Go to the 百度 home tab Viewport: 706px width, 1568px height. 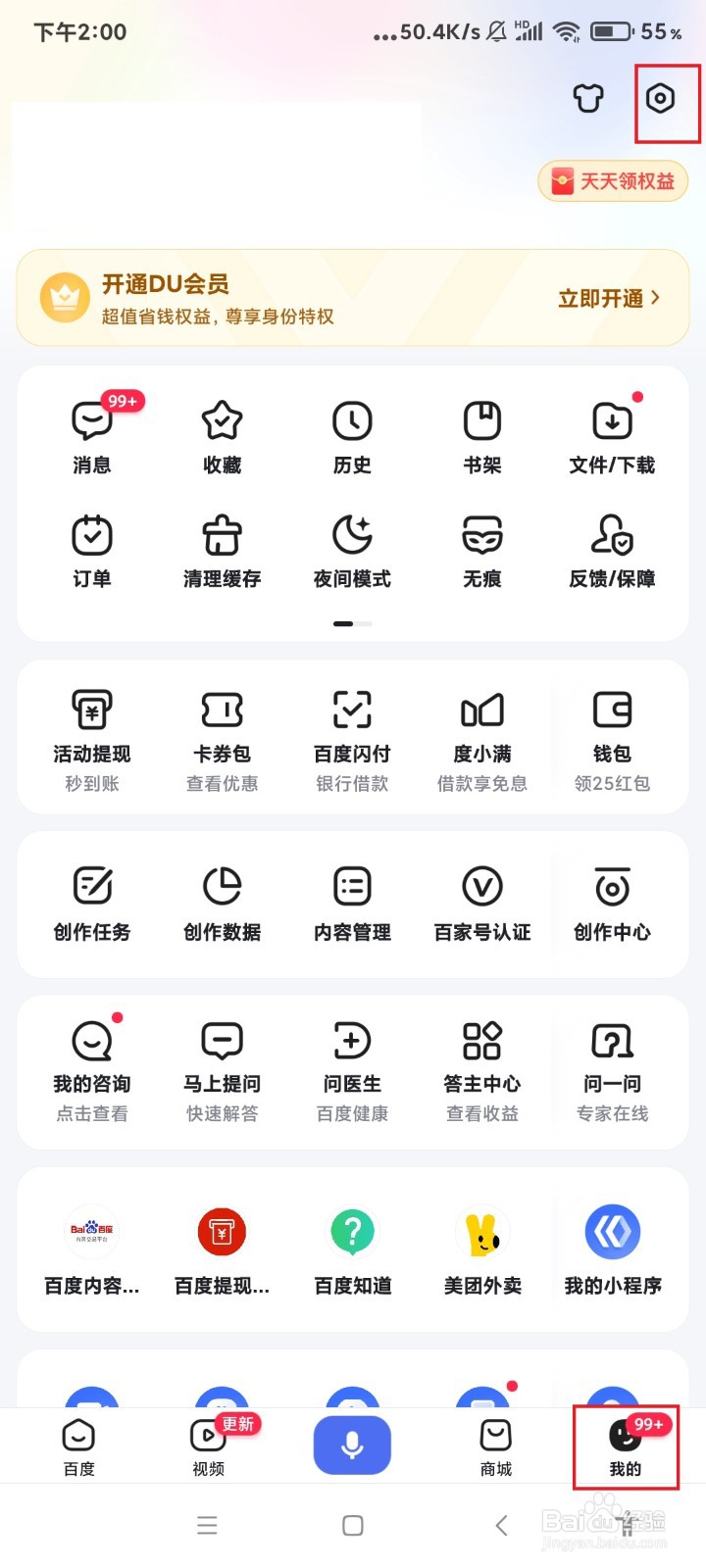(x=79, y=1446)
